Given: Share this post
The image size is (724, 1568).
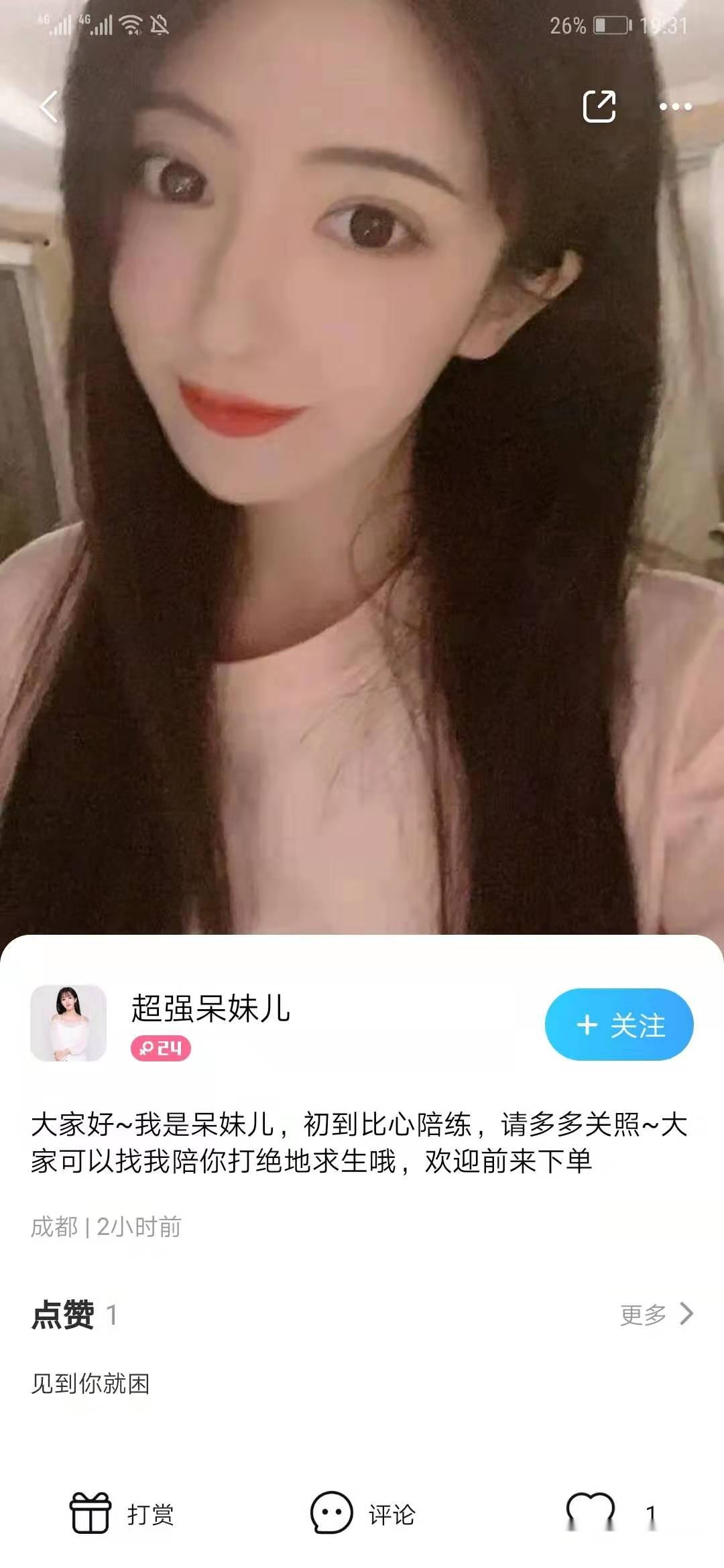Looking at the screenshot, I should [x=599, y=106].
